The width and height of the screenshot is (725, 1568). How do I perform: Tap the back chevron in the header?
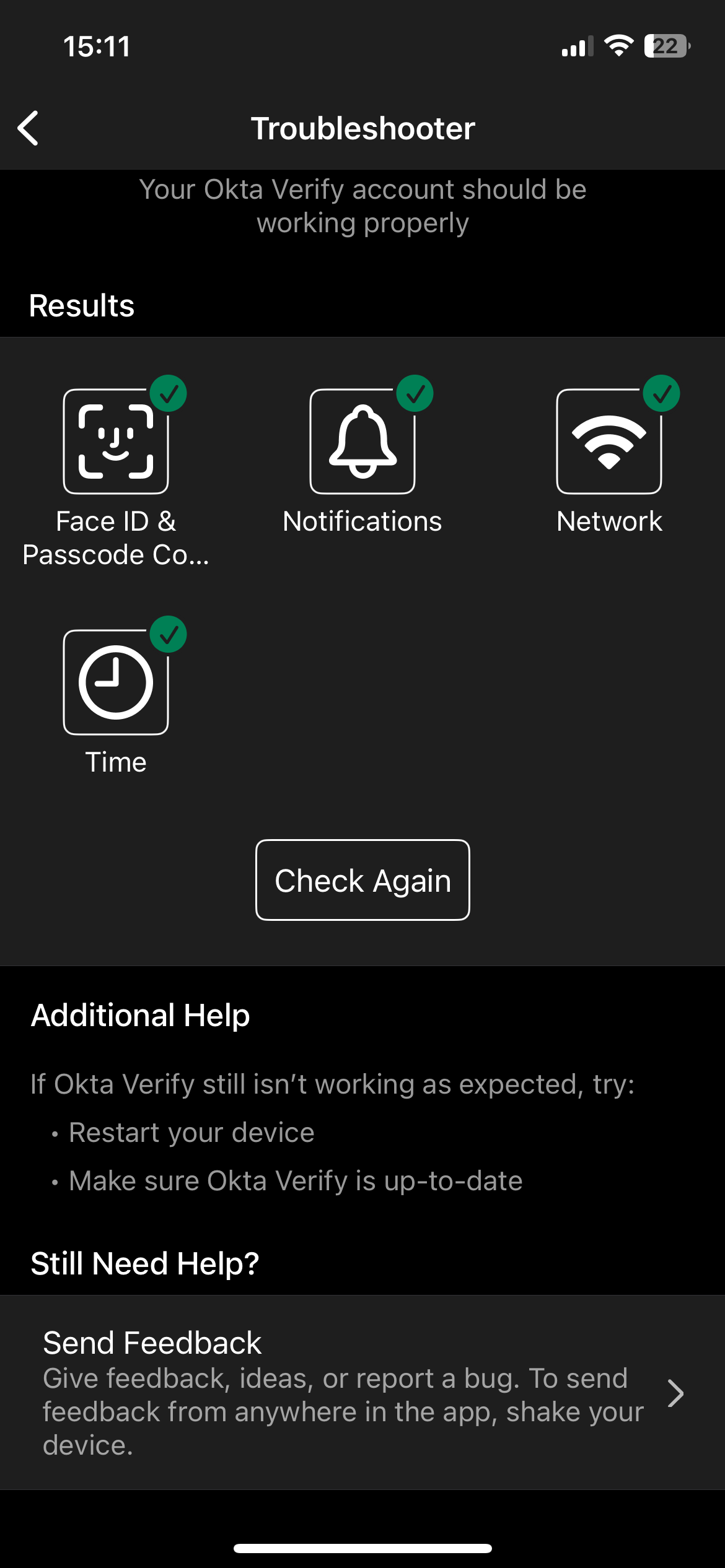pos(27,128)
